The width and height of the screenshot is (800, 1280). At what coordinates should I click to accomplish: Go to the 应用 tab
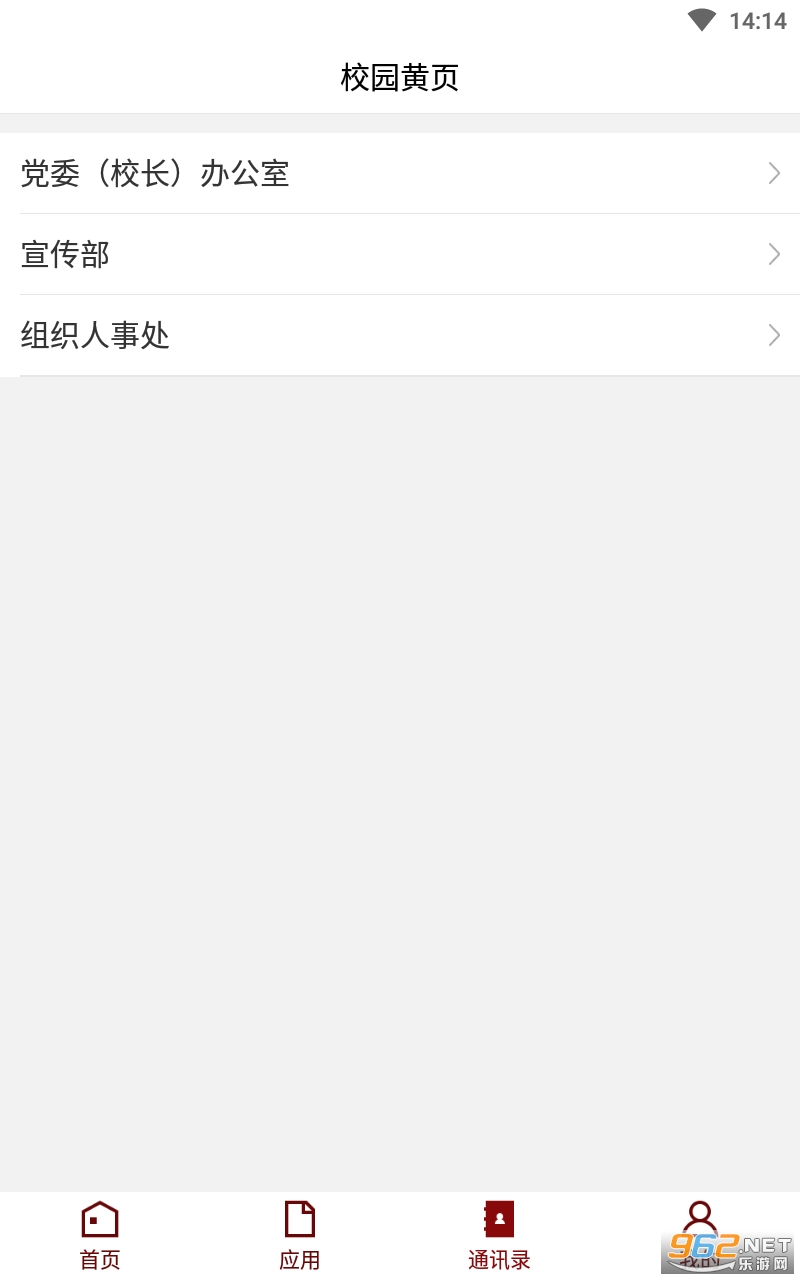pyautogui.click(x=300, y=1236)
